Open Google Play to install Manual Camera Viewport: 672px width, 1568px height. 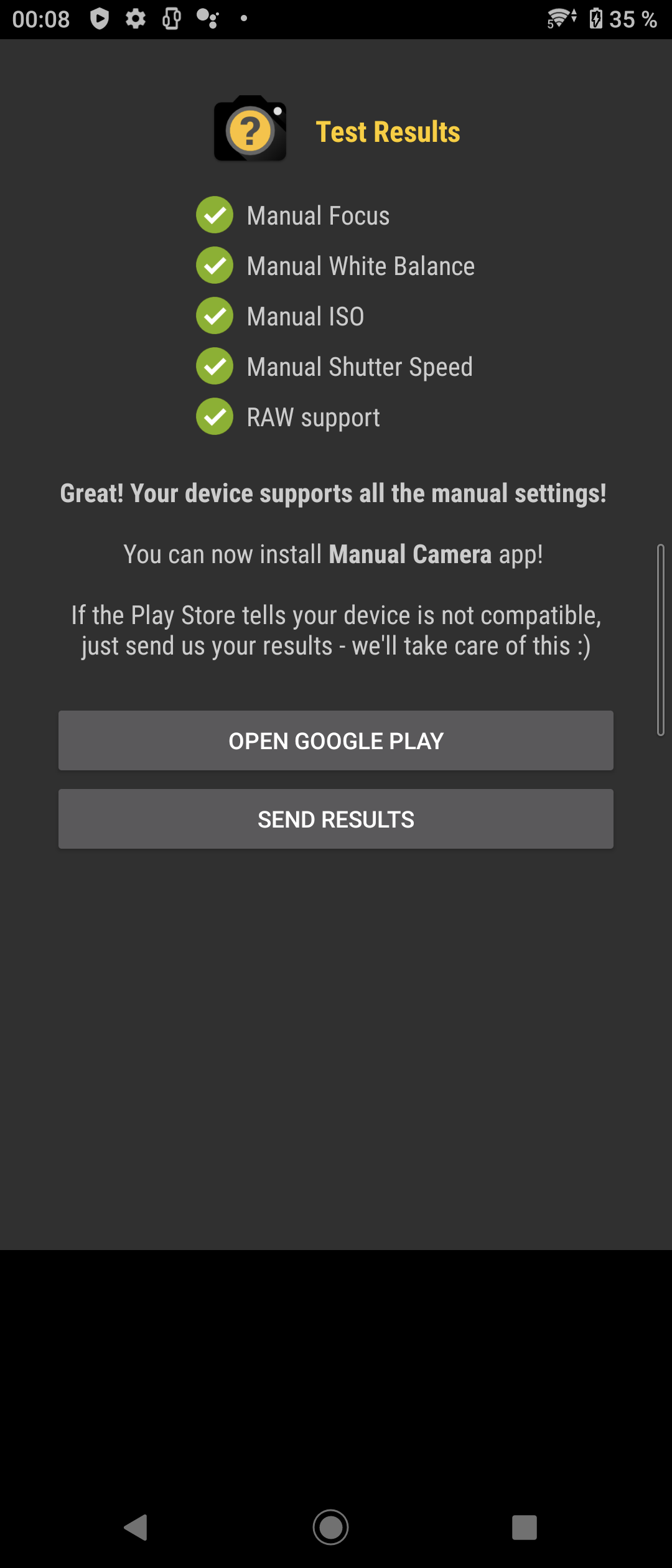pyautogui.click(x=336, y=740)
